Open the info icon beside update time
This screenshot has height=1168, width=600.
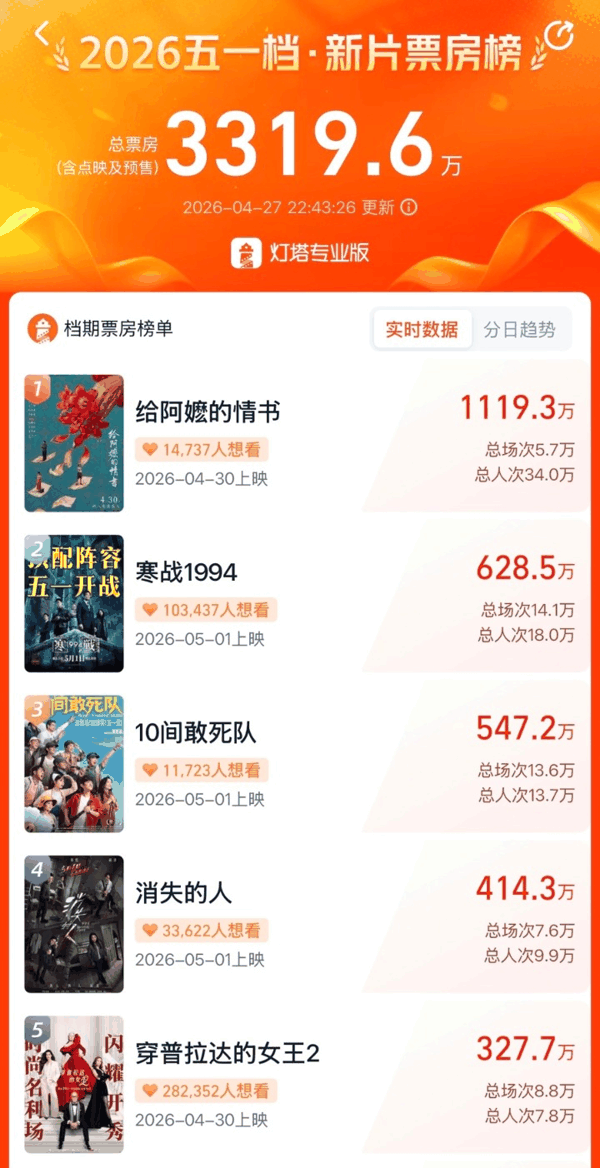tap(408, 208)
